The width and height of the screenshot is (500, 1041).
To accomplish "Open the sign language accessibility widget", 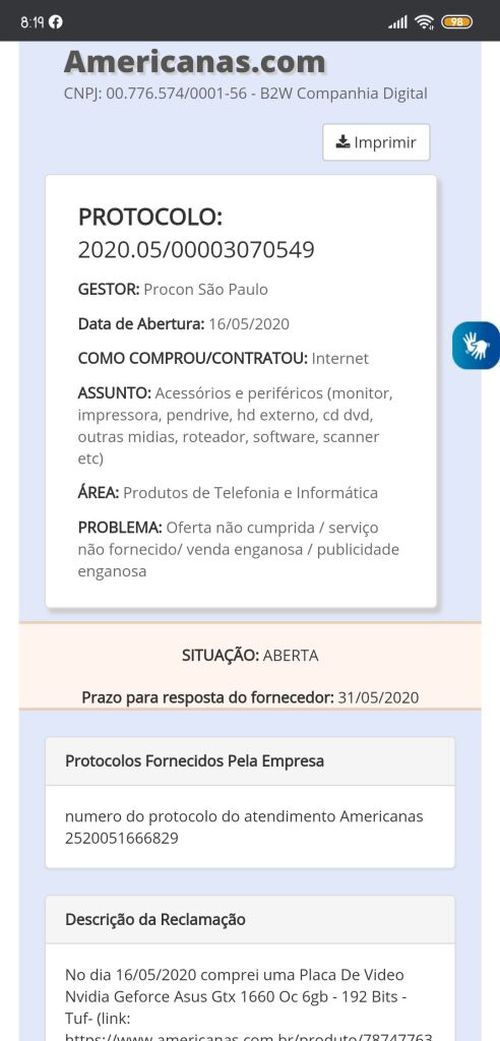I will click(476, 345).
